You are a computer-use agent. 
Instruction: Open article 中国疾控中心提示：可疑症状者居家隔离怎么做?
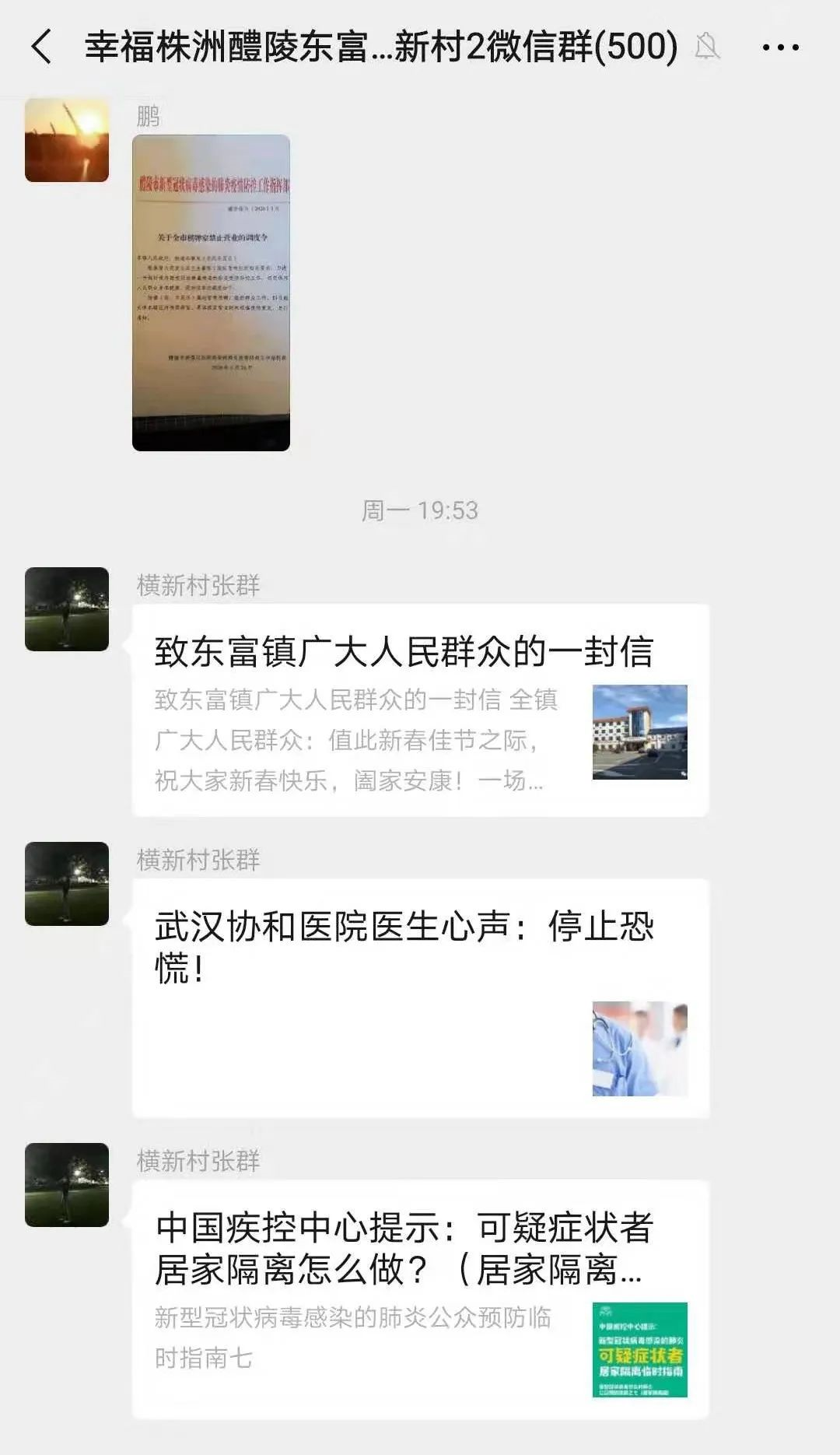coord(420,1299)
